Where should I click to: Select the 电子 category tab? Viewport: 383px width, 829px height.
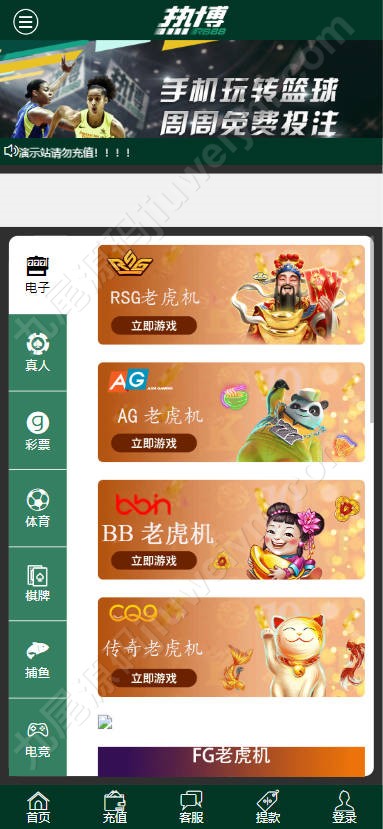point(38,275)
